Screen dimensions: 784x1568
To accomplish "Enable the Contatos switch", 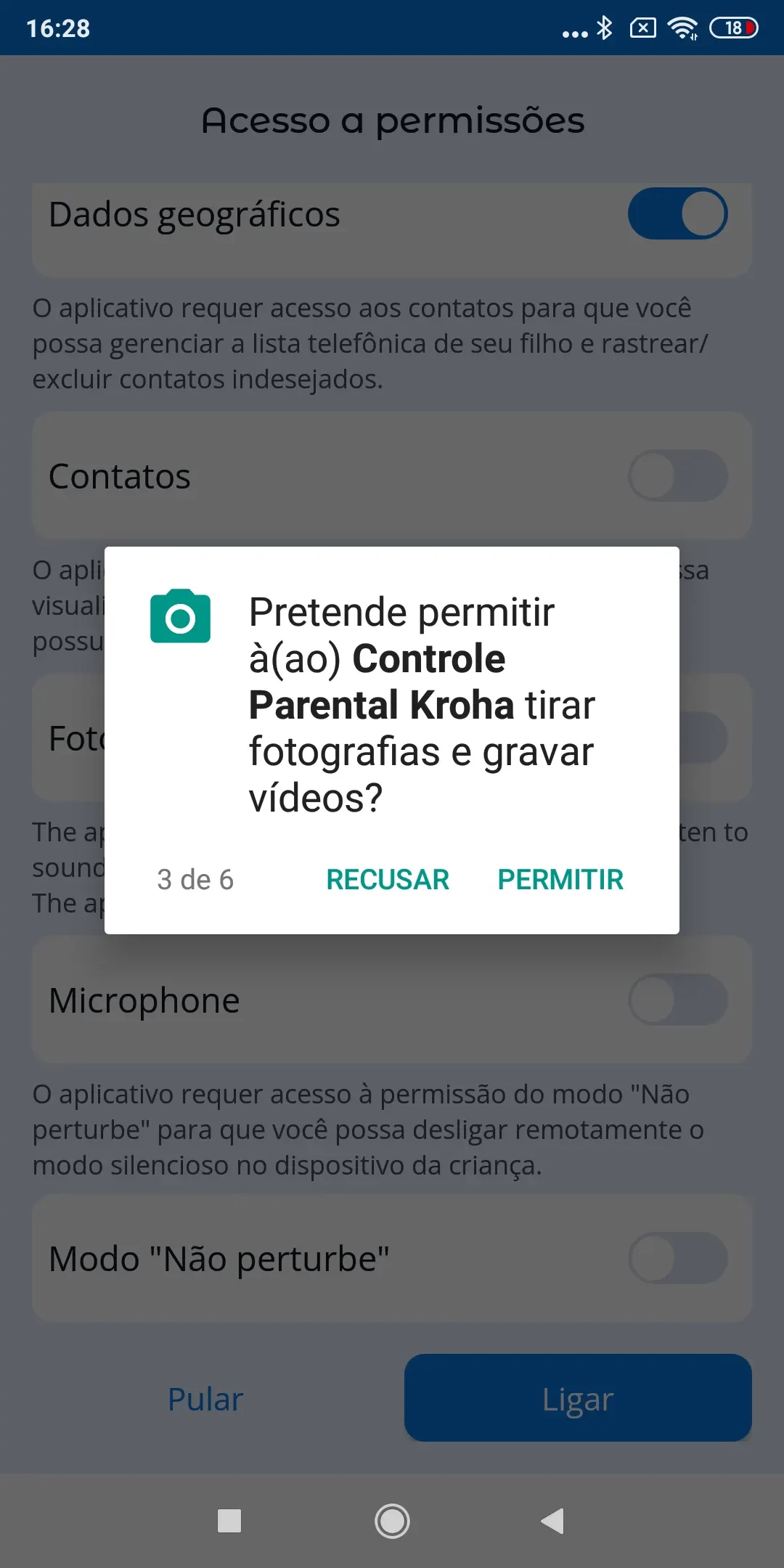I will pyautogui.click(x=677, y=476).
